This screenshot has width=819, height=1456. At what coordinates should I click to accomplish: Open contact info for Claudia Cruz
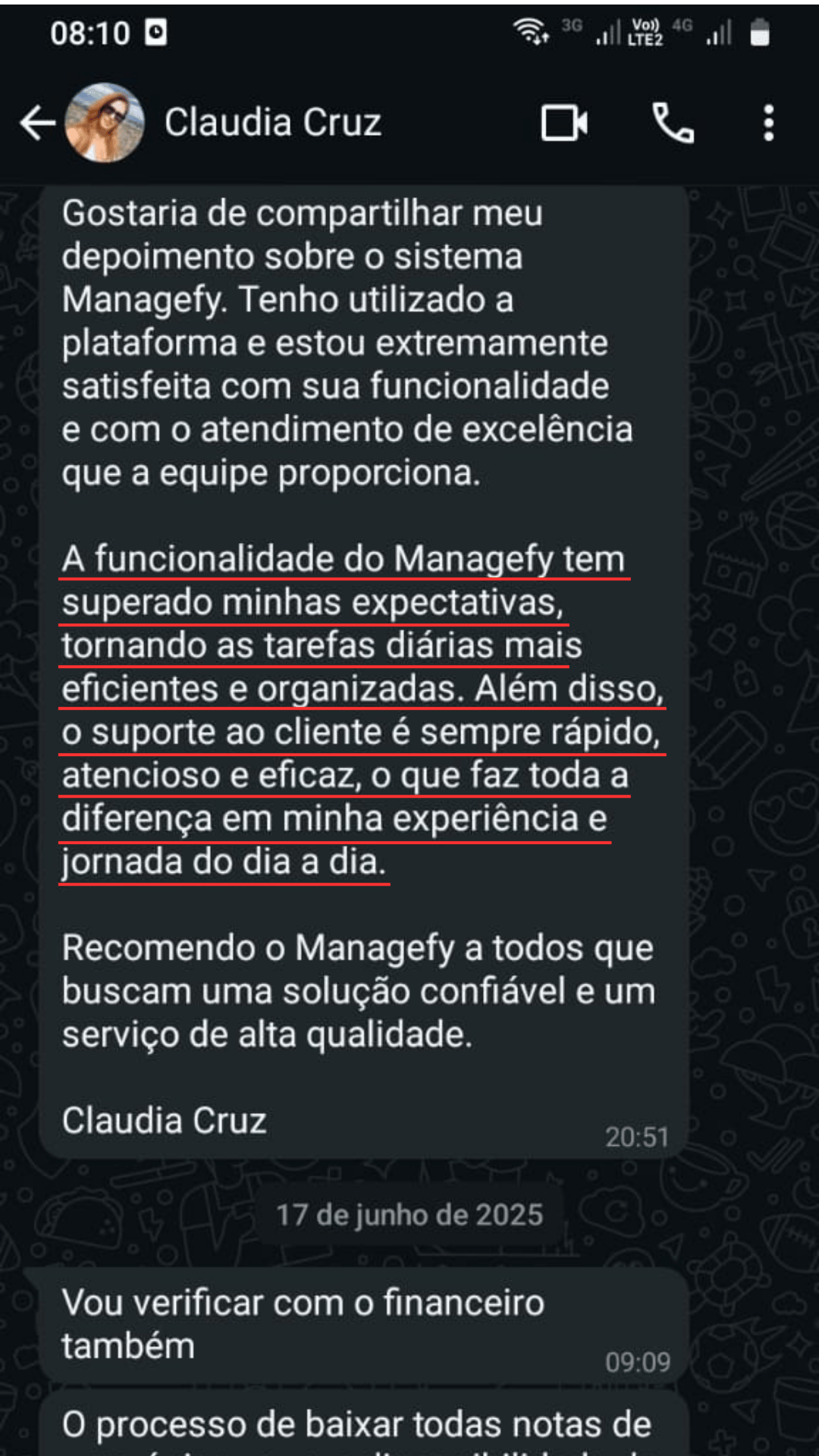[273, 123]
